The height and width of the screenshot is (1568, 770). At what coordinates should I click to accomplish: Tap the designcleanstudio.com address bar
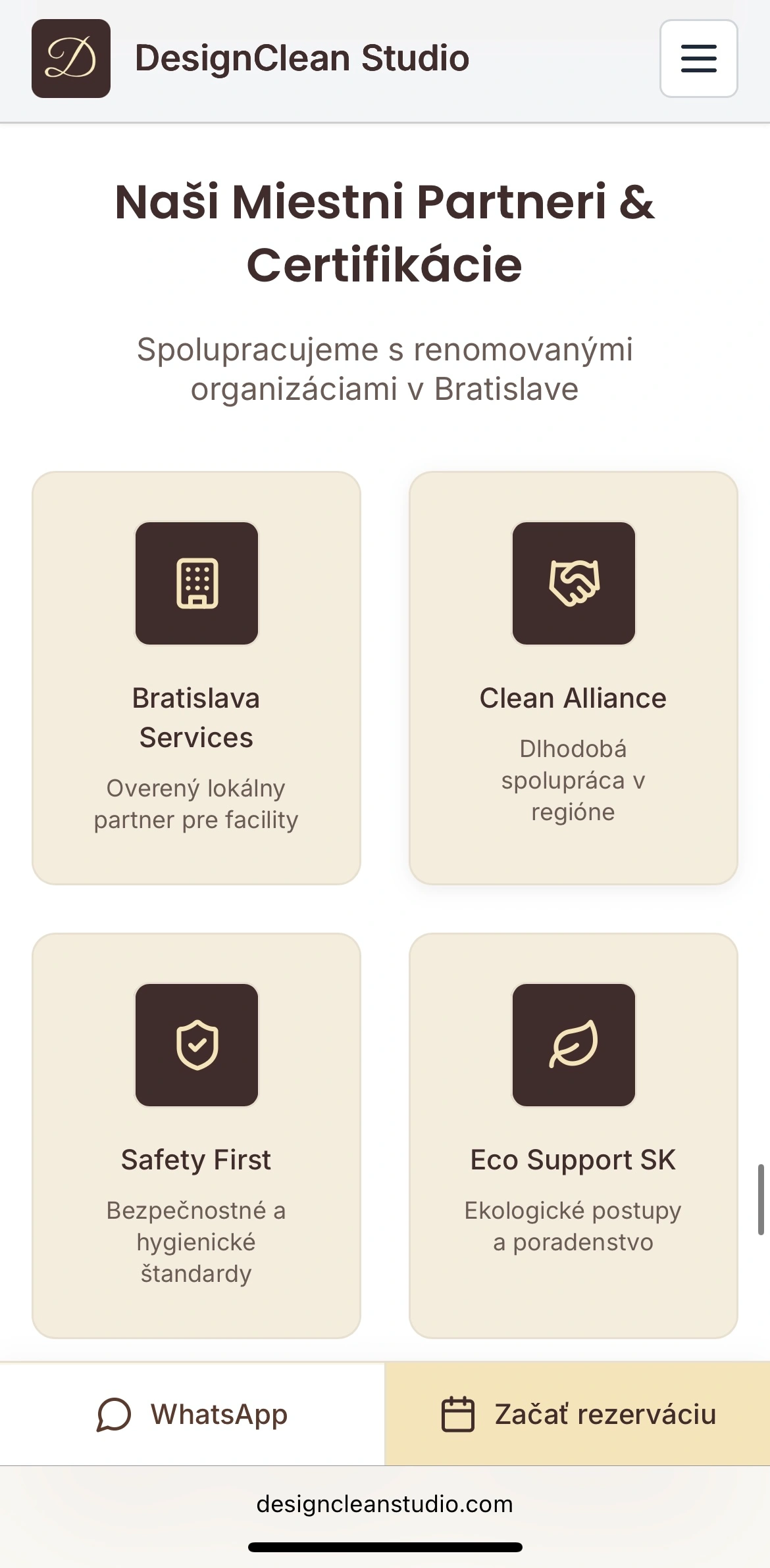pos(384,1504)
